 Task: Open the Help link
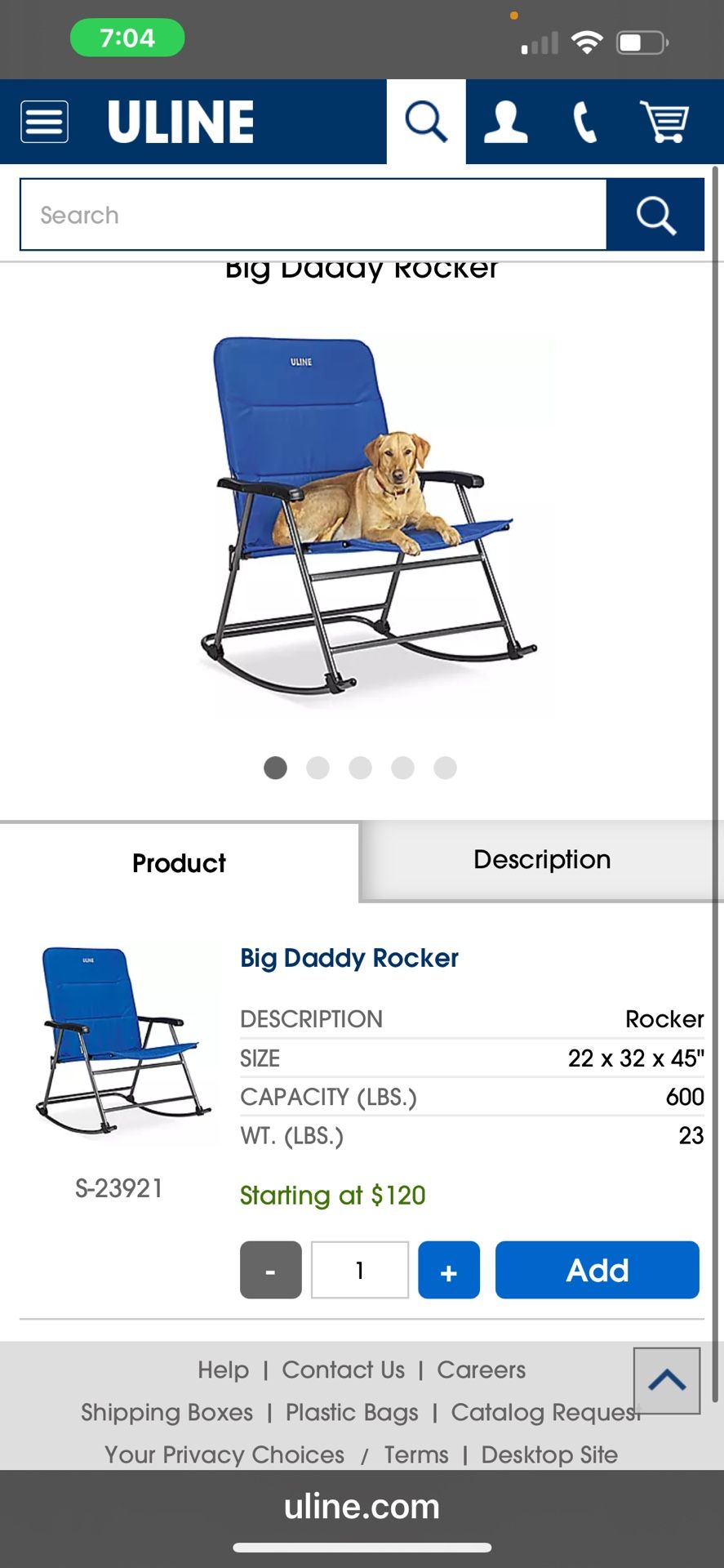[223, 1370]
